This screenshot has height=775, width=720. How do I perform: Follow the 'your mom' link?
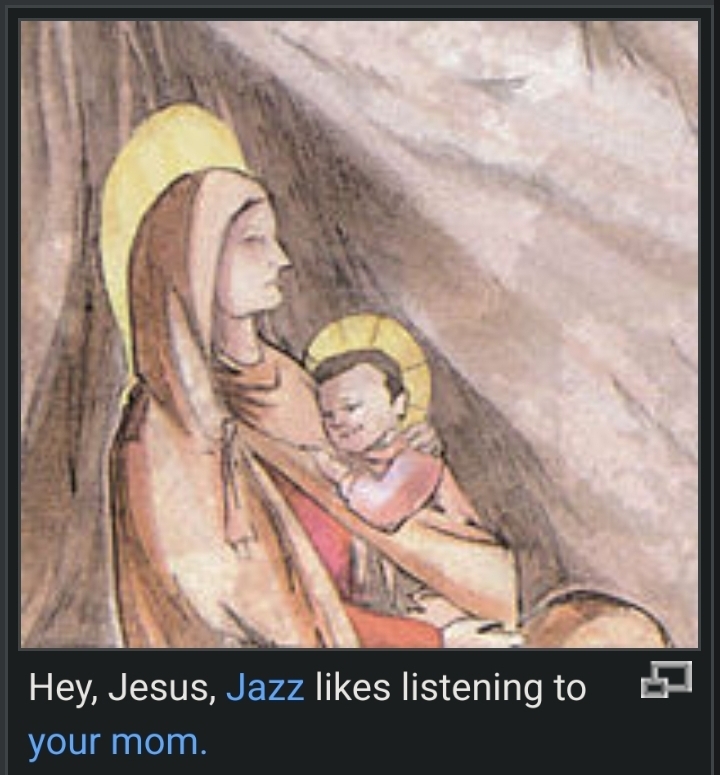tap(117, 743)
